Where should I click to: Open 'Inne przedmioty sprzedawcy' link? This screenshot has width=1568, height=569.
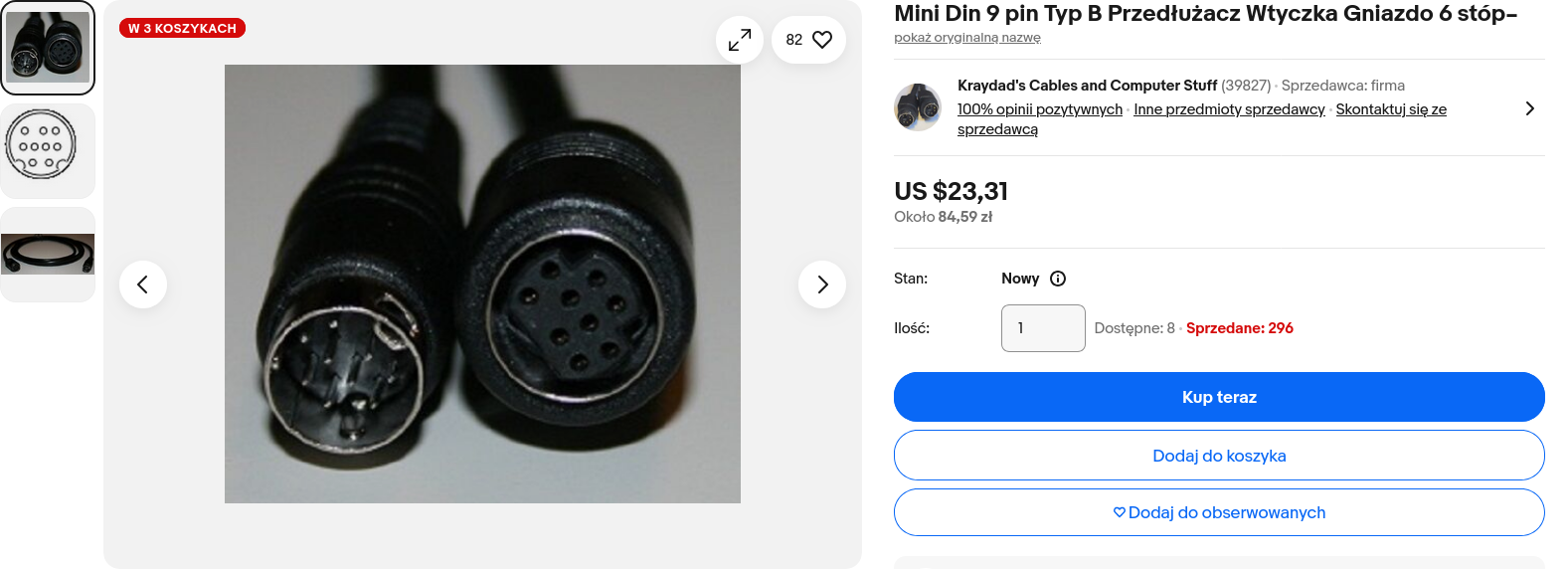point(1229,109)
